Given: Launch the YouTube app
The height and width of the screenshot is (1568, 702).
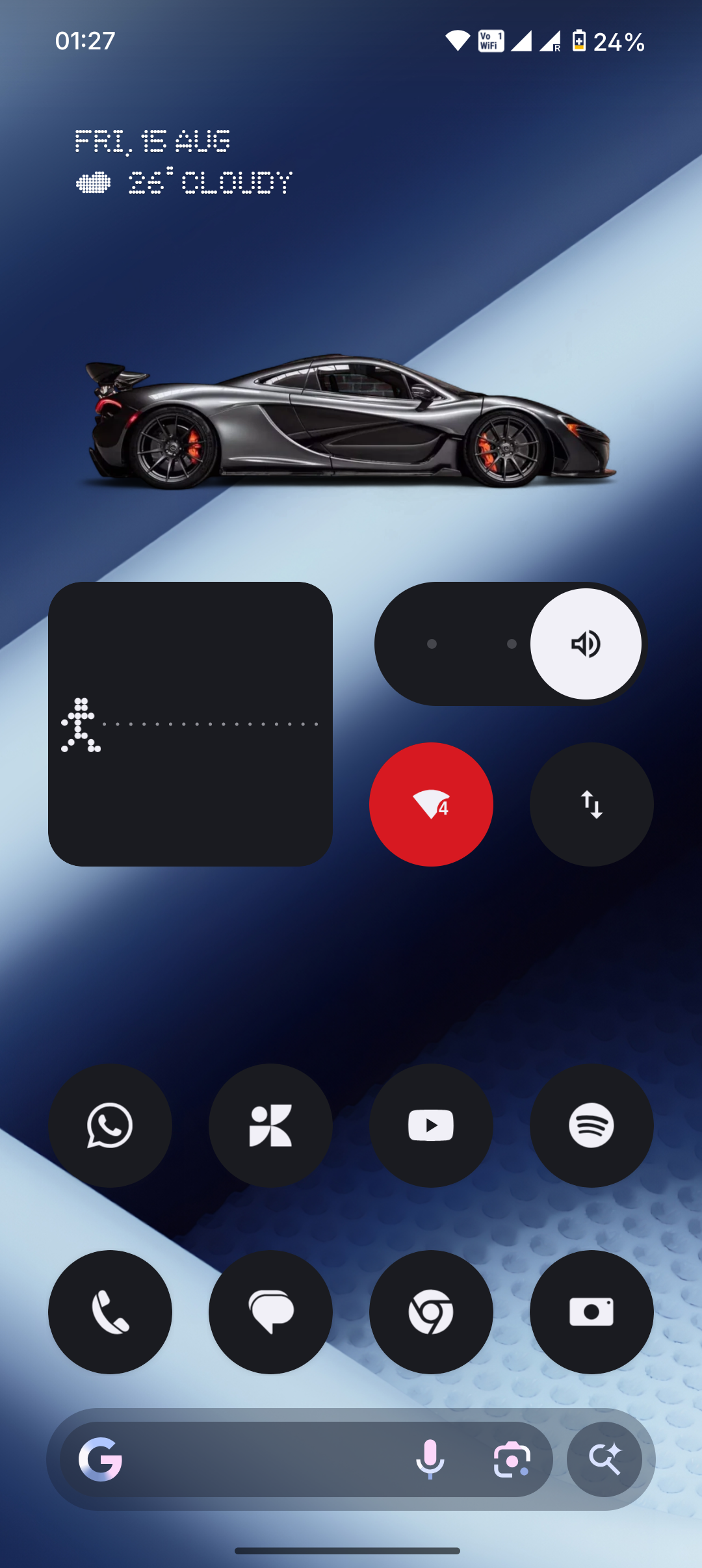Looking at the screenshot, I should coord(431,1125).
